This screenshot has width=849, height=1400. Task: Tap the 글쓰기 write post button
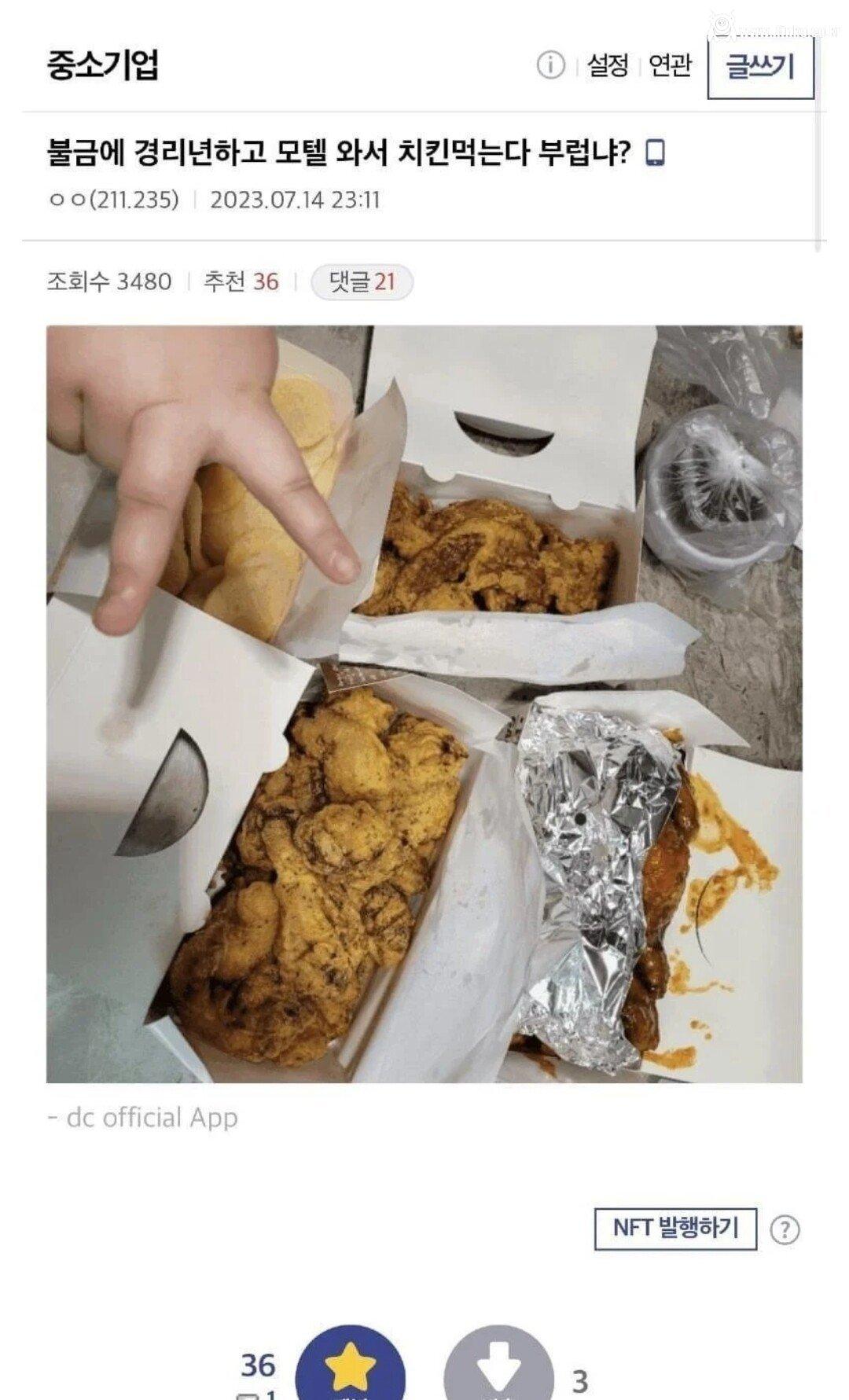(759, 67)
